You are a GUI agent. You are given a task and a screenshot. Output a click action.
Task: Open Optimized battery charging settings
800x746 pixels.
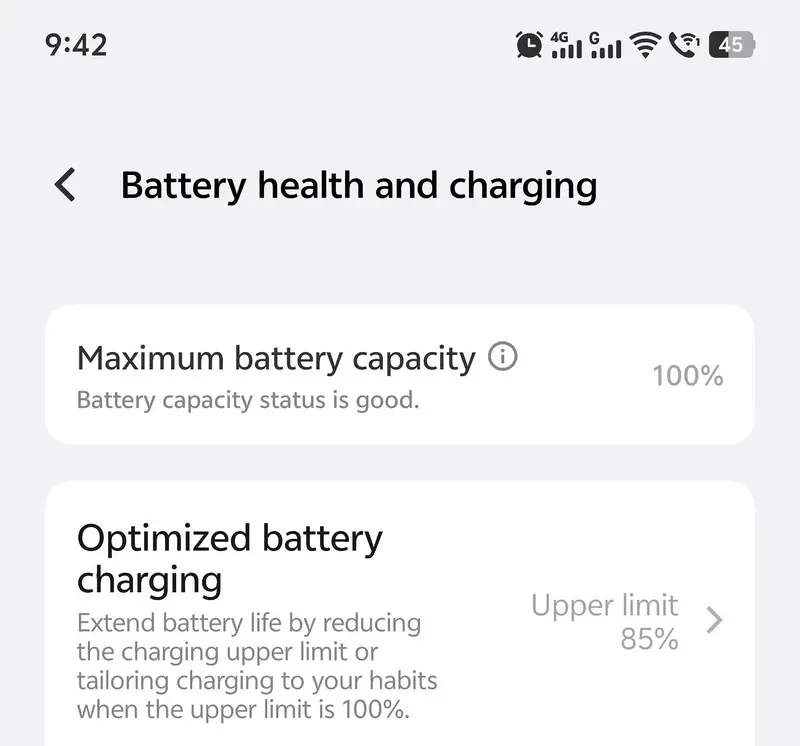coord(400,620)
